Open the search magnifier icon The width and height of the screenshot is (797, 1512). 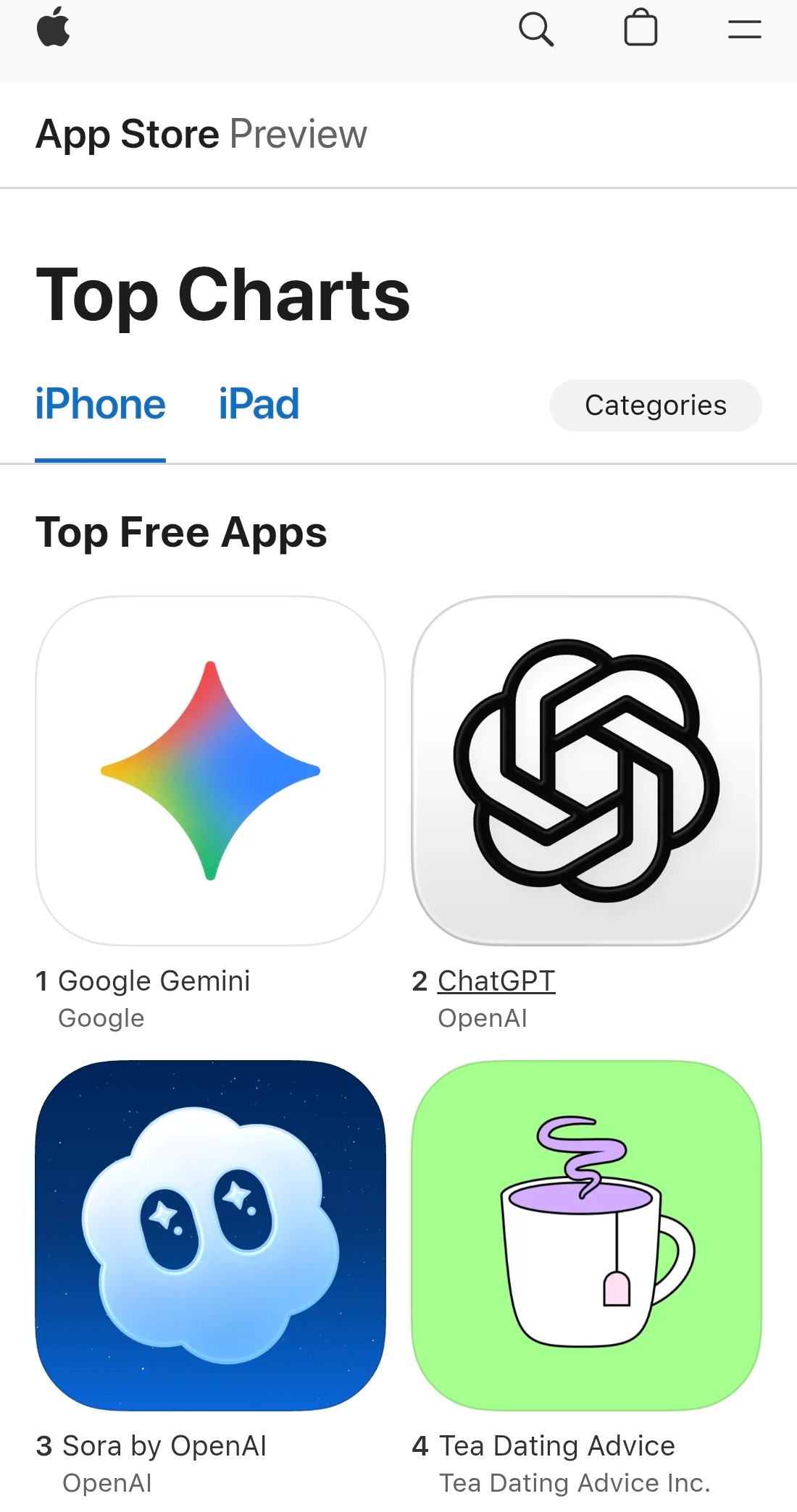pos(536,30)
